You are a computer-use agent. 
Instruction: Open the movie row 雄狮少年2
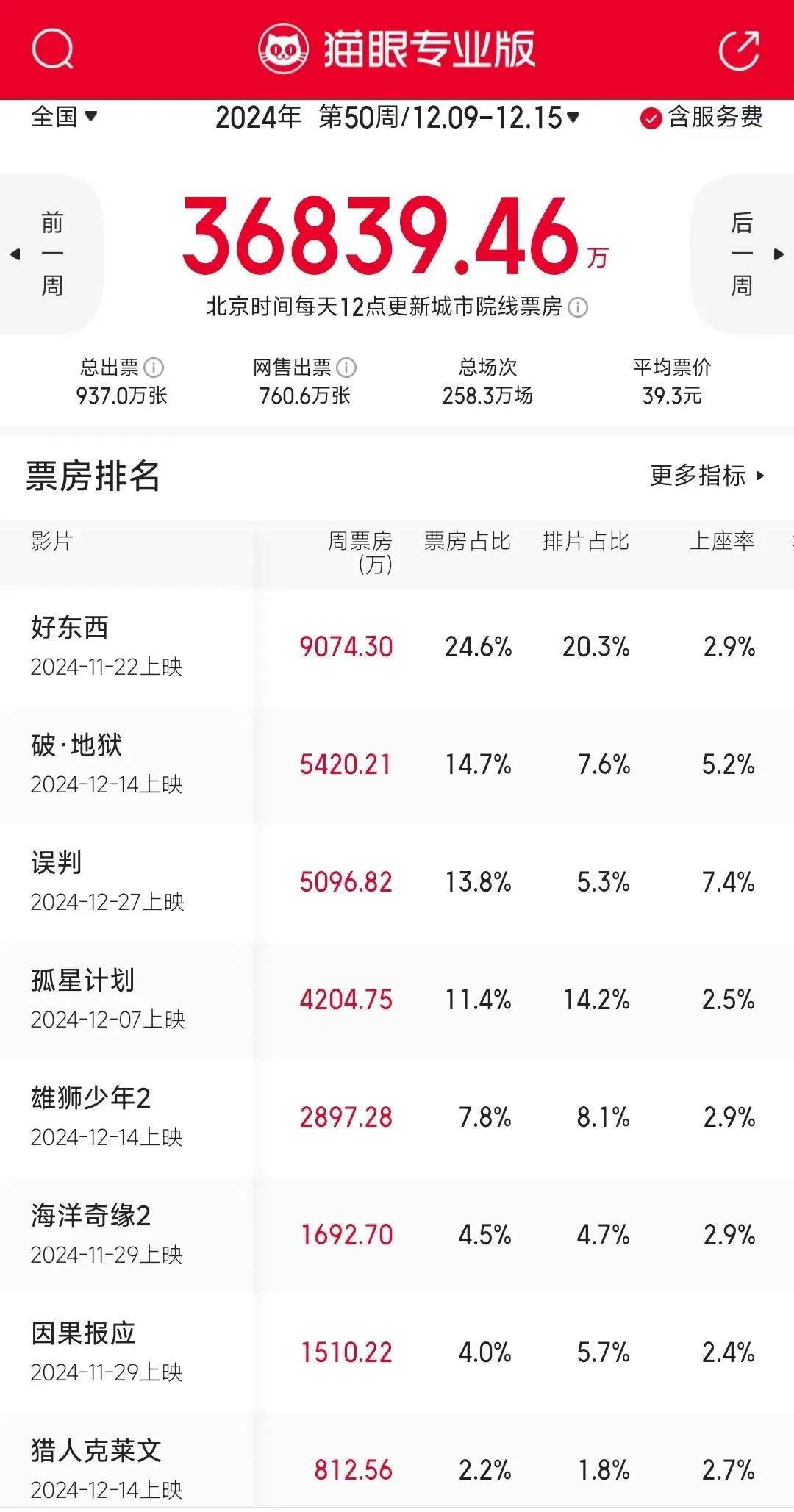(x=397, y=1117)
